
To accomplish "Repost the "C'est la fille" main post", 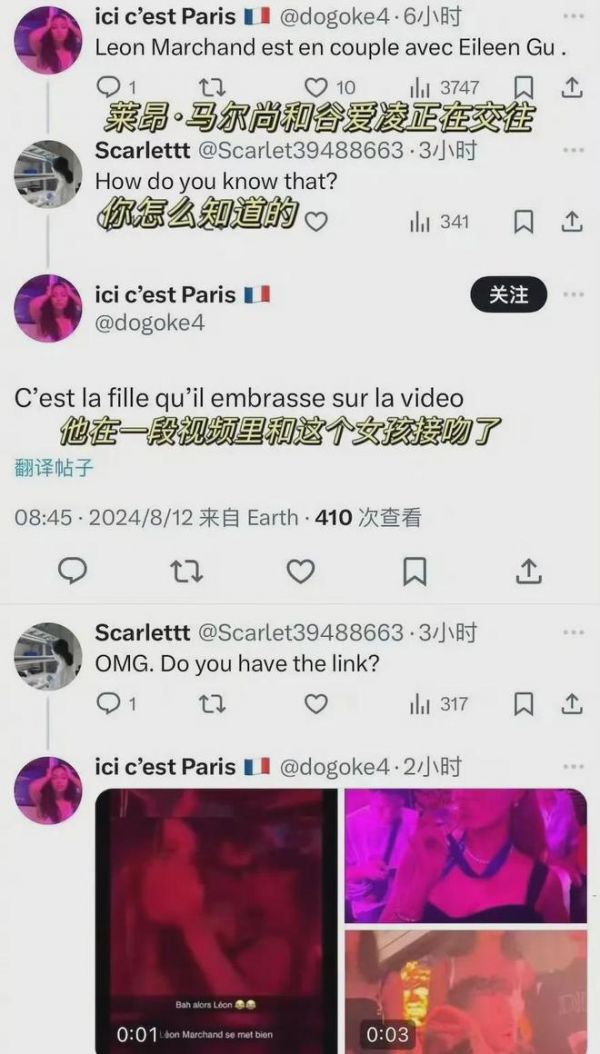I will 186,571.
